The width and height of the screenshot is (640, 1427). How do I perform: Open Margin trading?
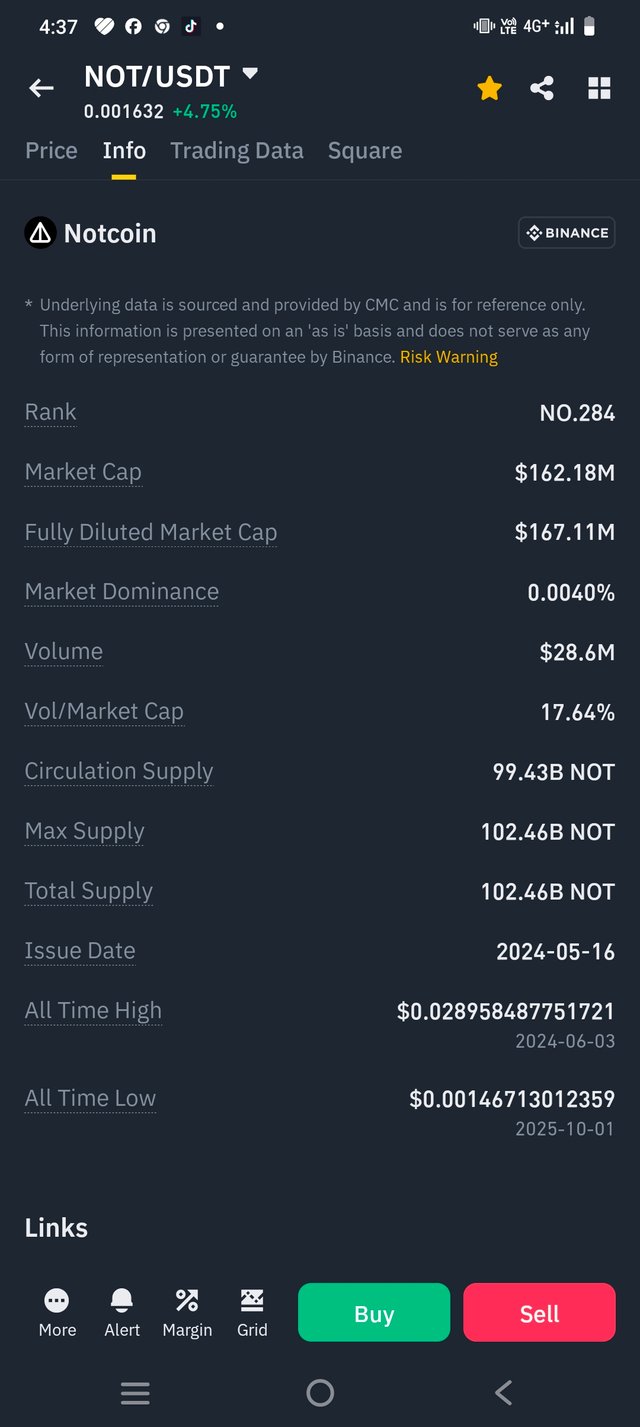tap(187, 1311)
